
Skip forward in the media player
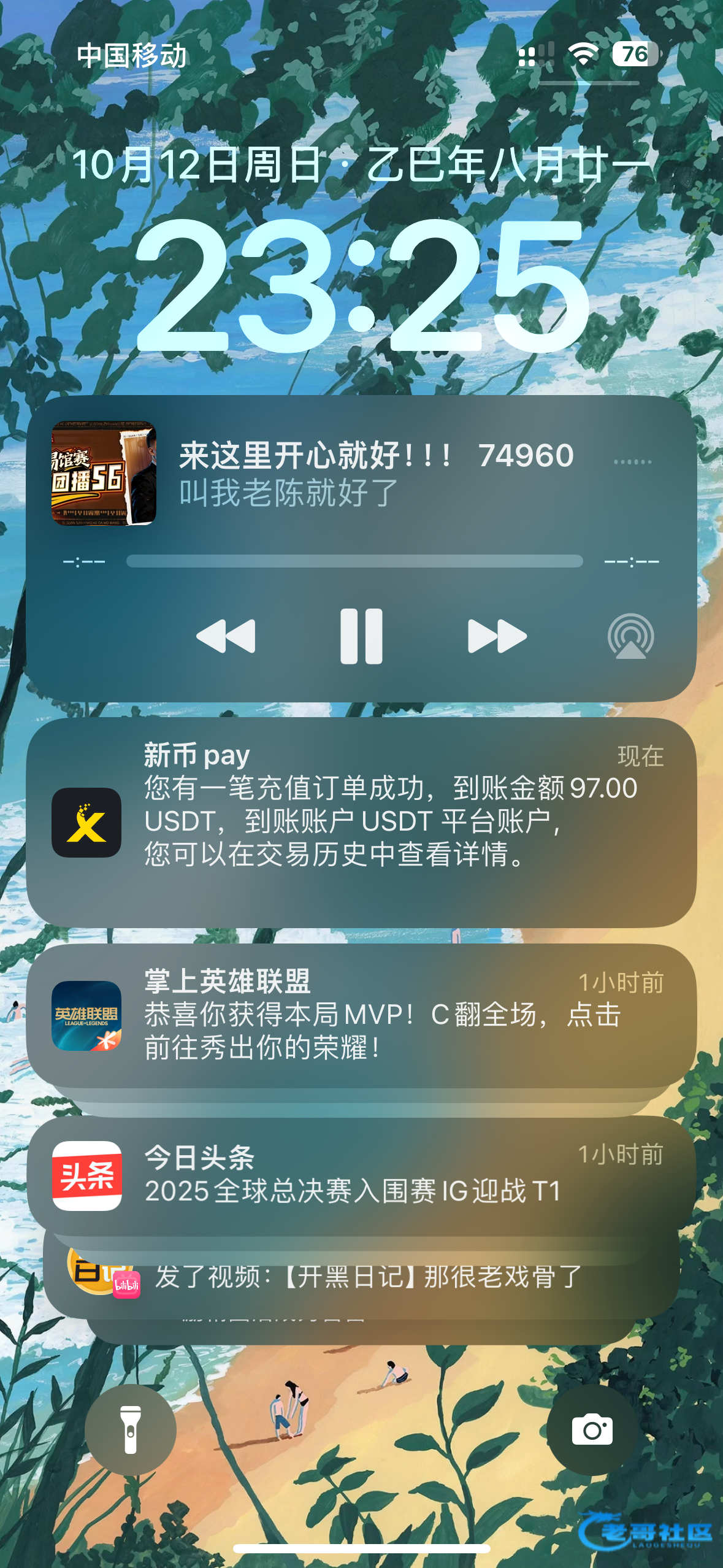click(497, 636)
